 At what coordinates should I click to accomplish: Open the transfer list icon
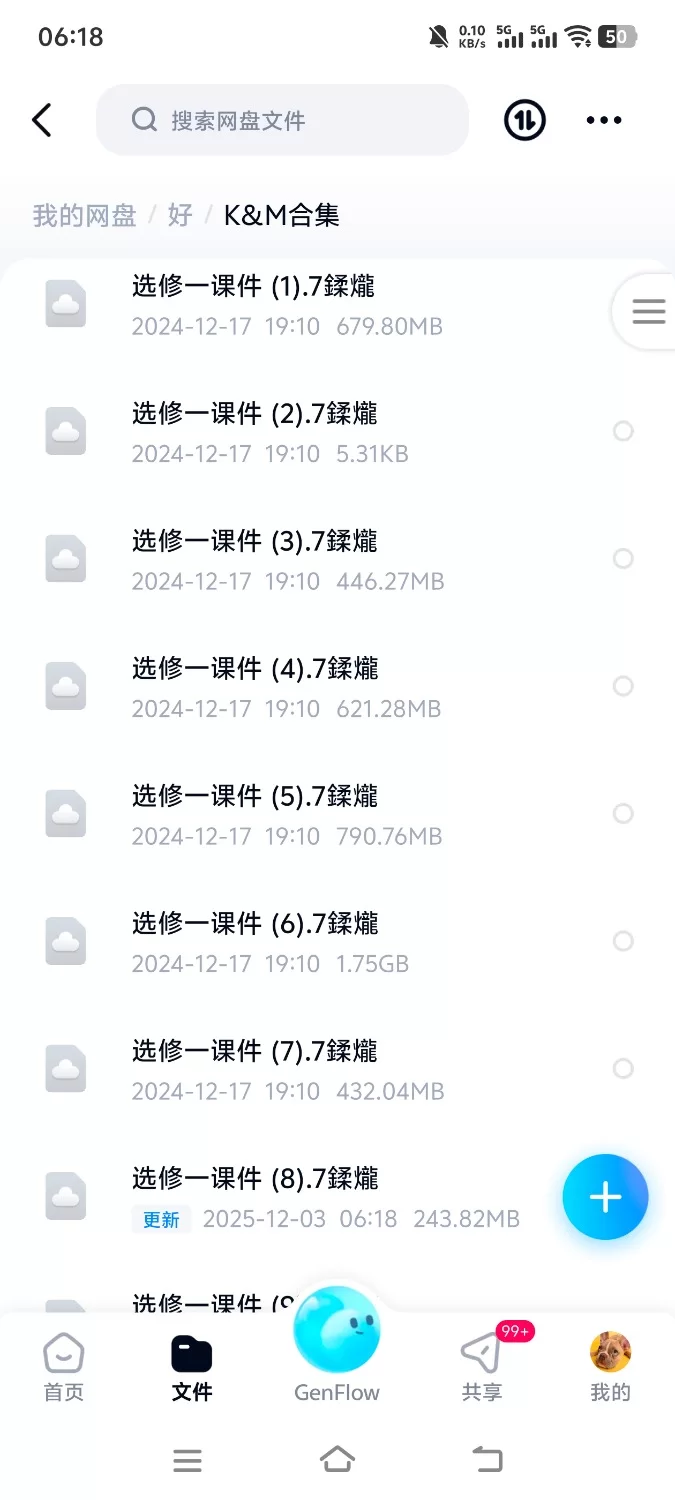(524, 120)
